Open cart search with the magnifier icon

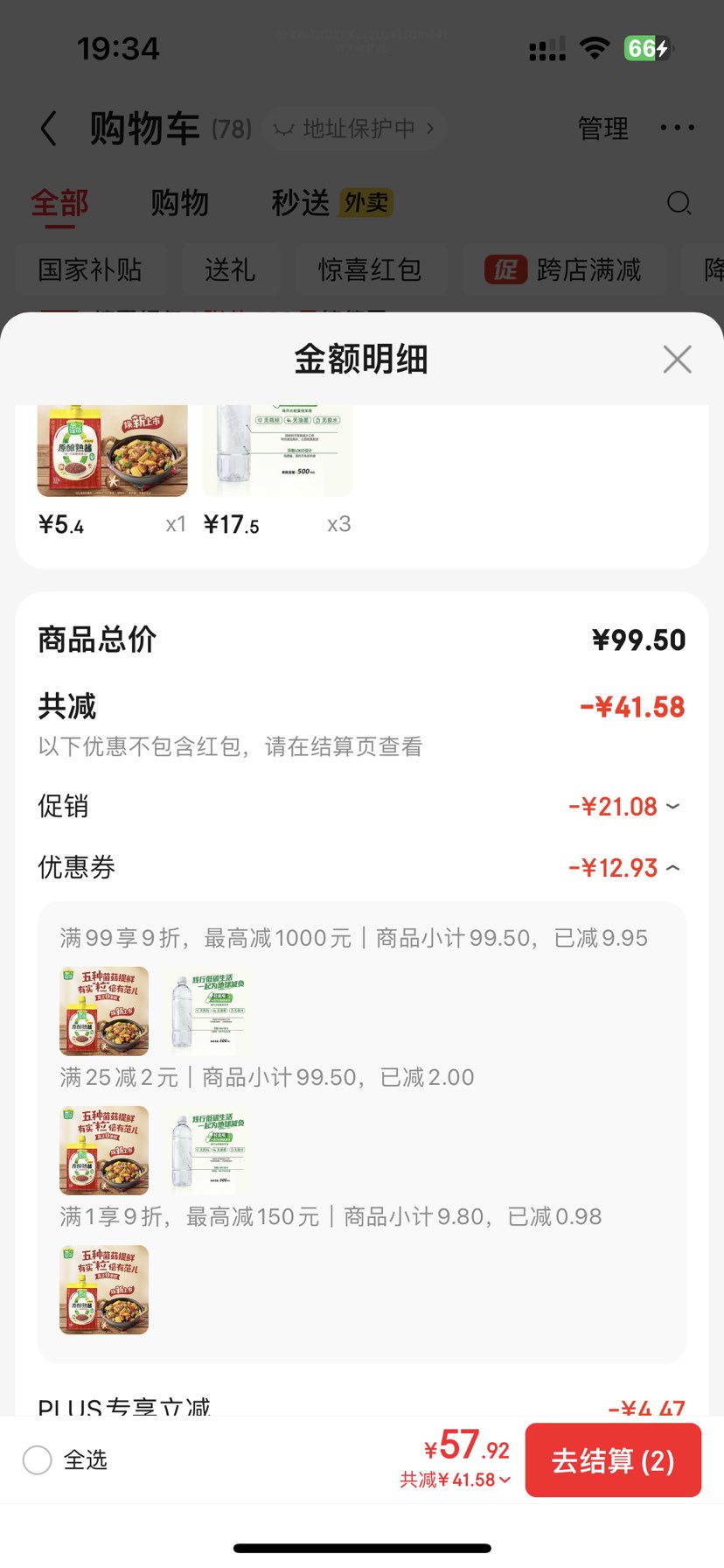pyautogui.click(x=679, y=203)
